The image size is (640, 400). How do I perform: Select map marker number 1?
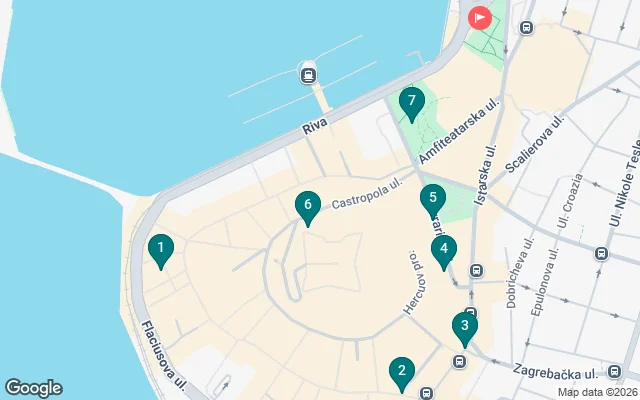pos(159,250)
